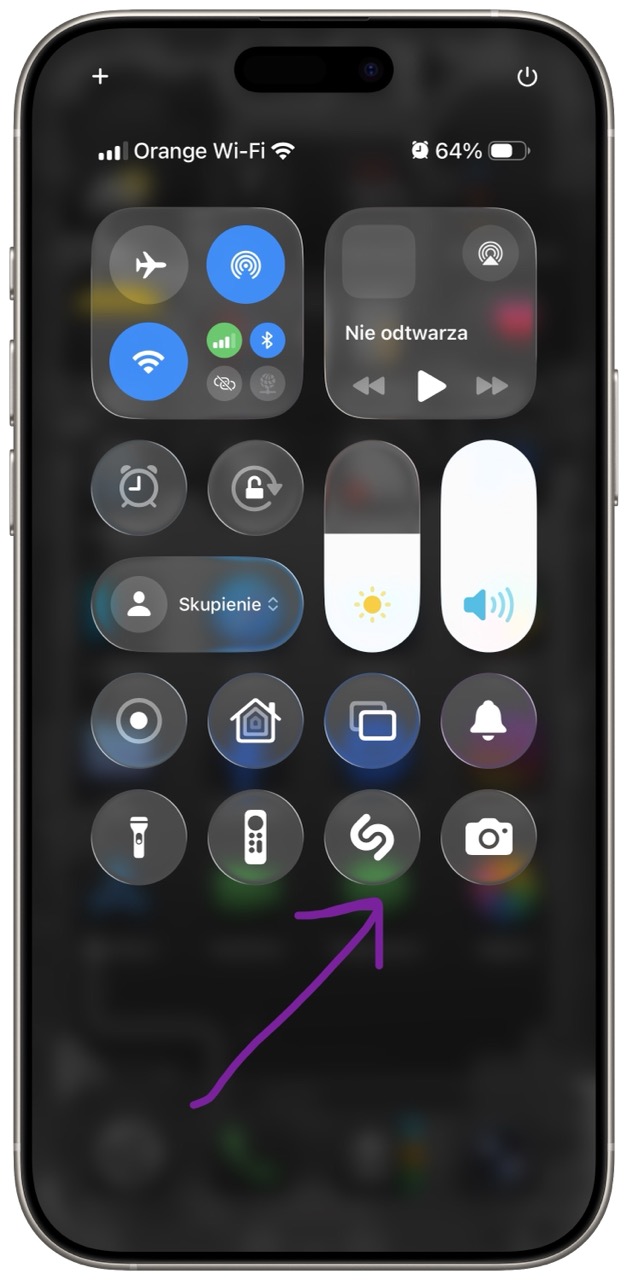
Task: Turn on the flashlight
Action: pyautogui.click(x=138, y=838)
